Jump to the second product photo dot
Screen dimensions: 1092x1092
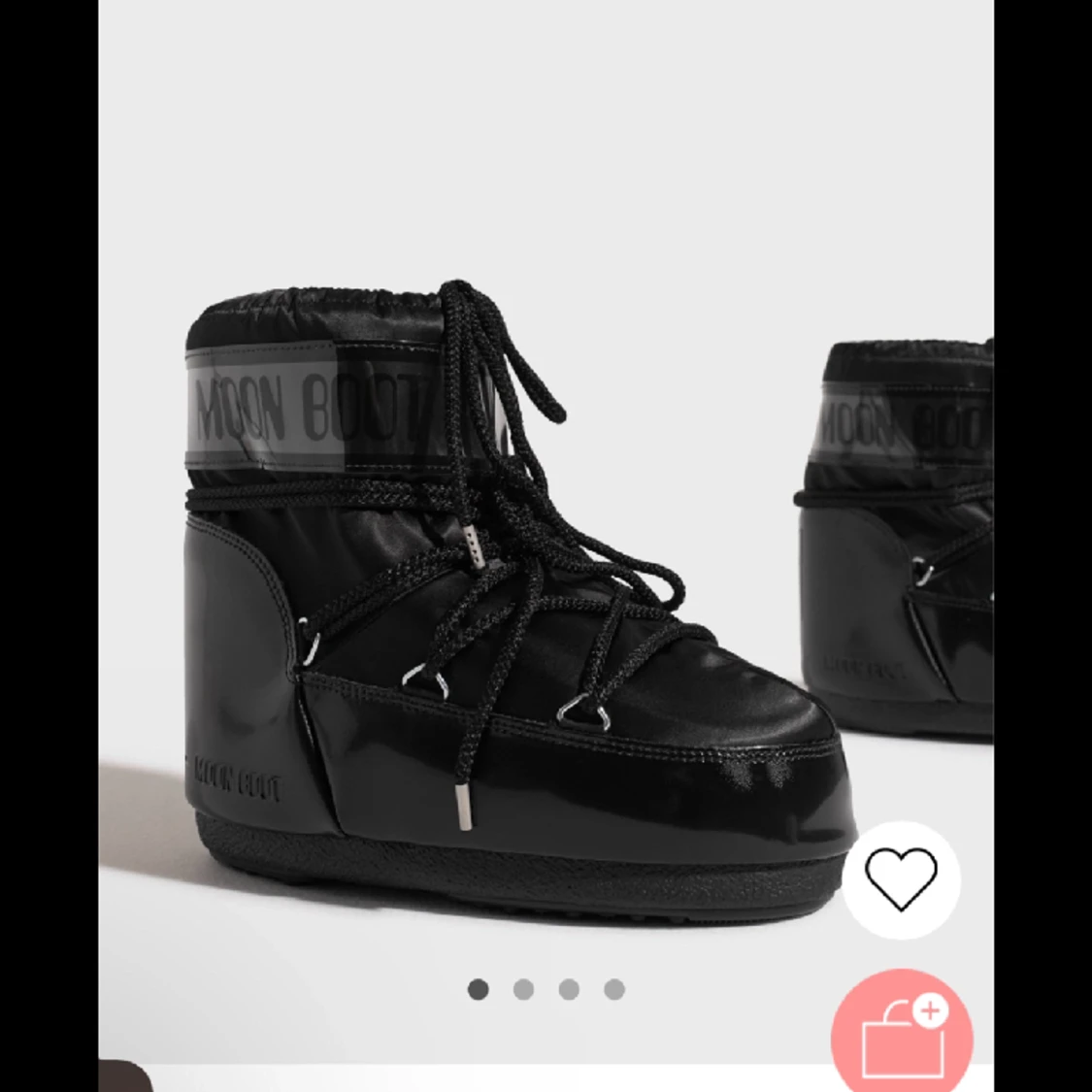click(x=523, y=989)
